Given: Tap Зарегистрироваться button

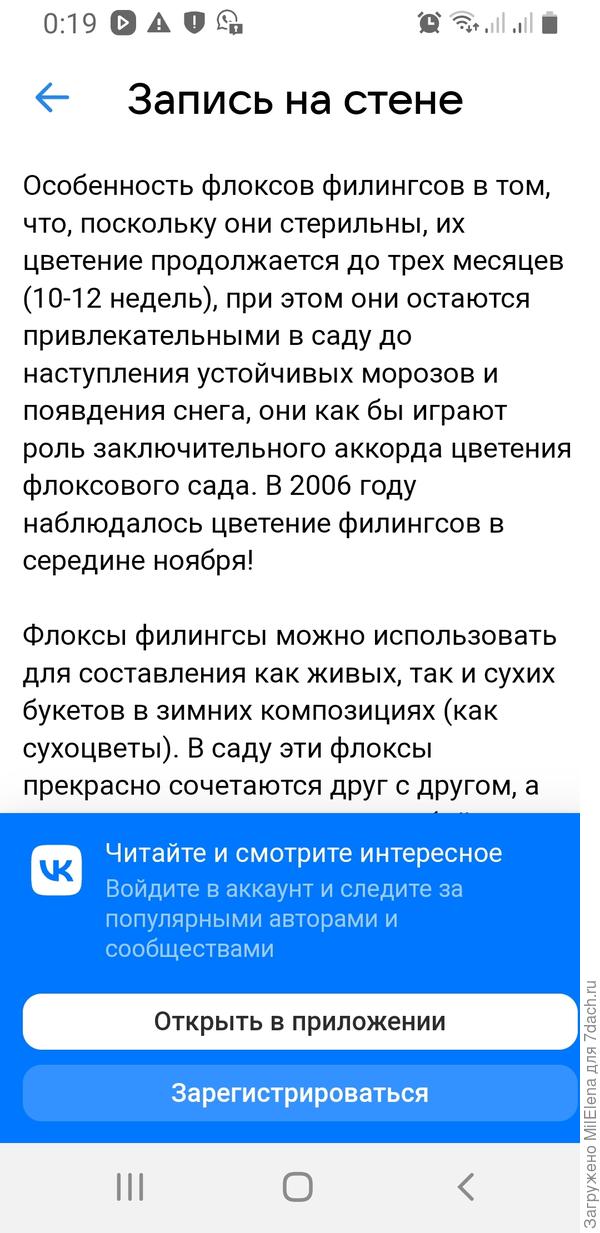Looking at the screenshot, I should pos(299,1093).
